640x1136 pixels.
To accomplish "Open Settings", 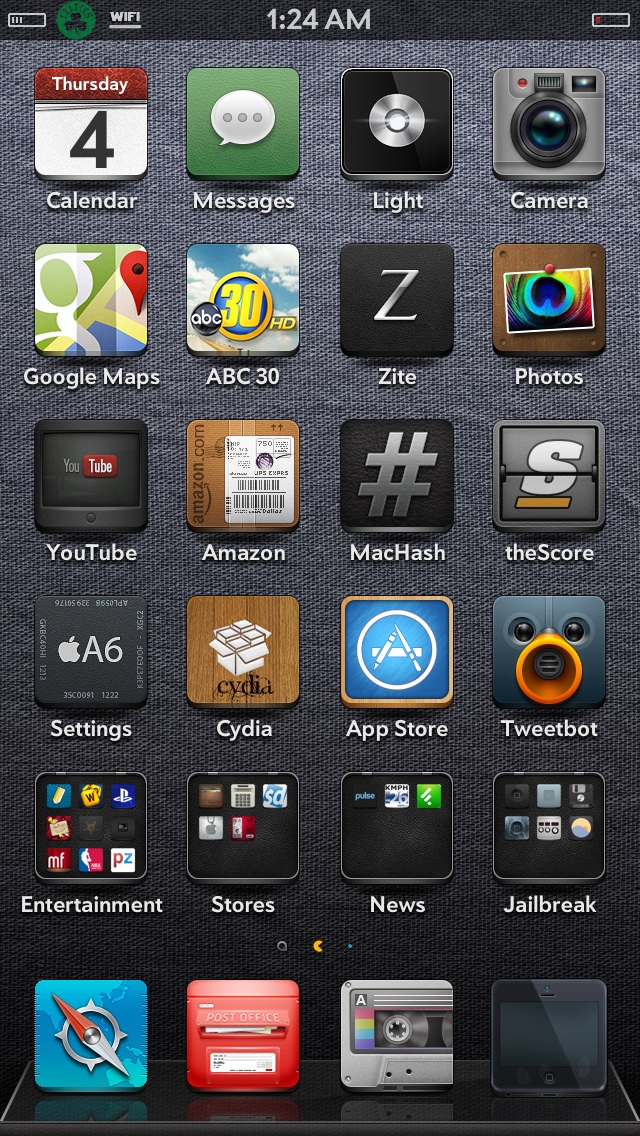I will pyautogui.click(x=91, y=651).
